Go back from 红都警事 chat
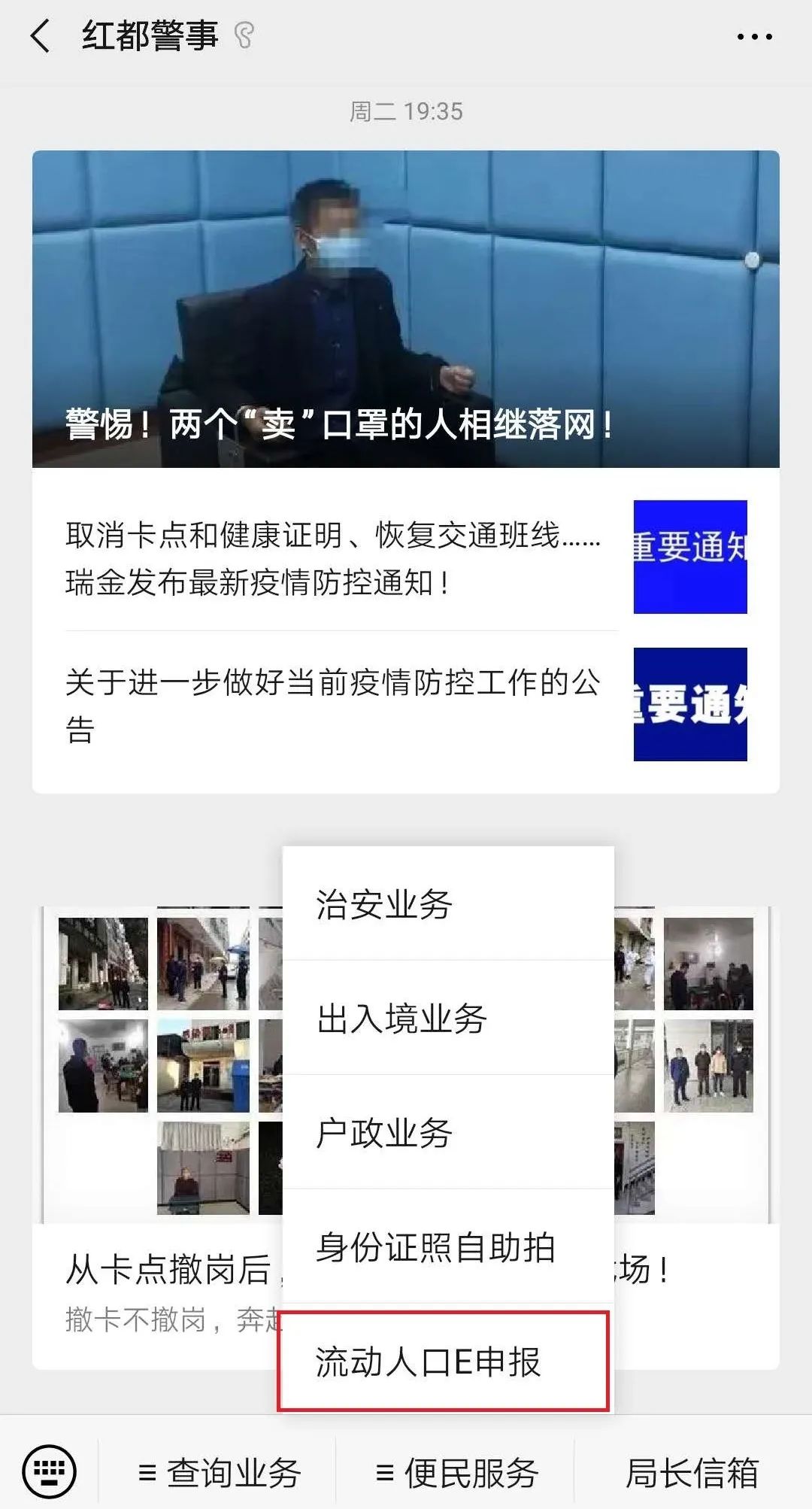Image resolution: width=812 pixels, height=1509 pixels. coord(41,36)
